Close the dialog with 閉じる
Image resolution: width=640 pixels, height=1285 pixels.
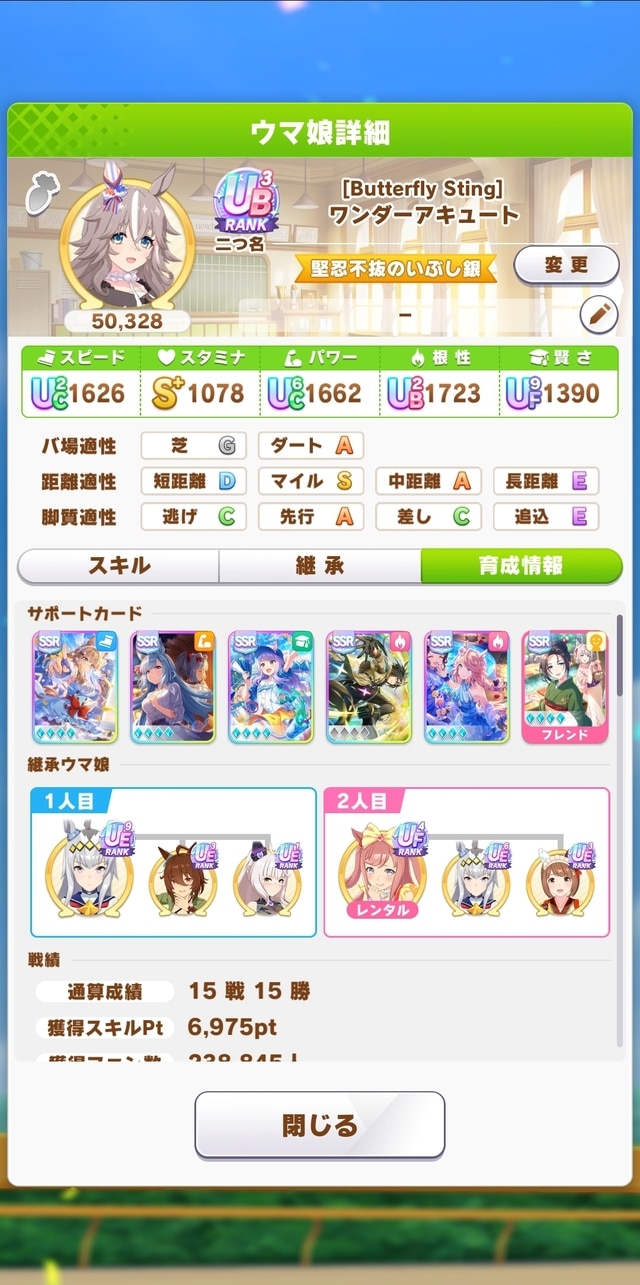320,1125
